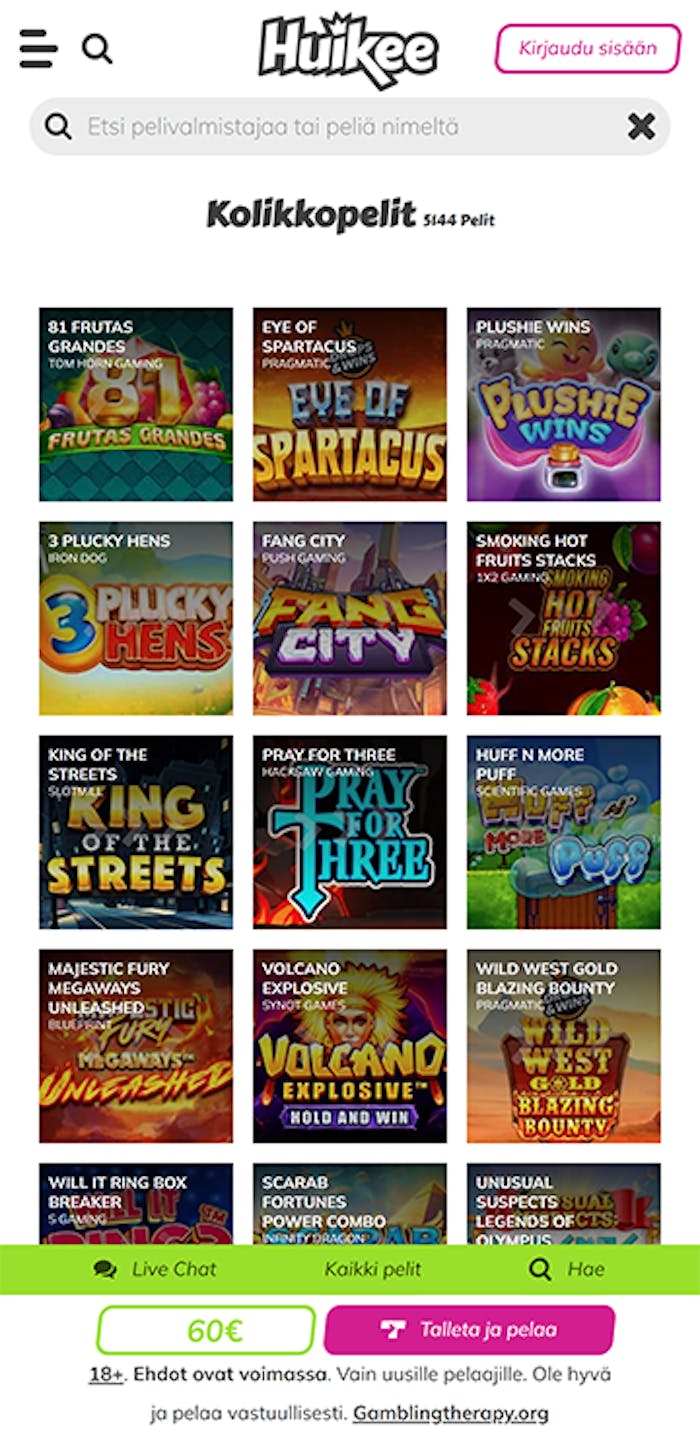Follow the Gamblingtherapy.org link
This screenshot has width=700, height=1439.
450,1414
